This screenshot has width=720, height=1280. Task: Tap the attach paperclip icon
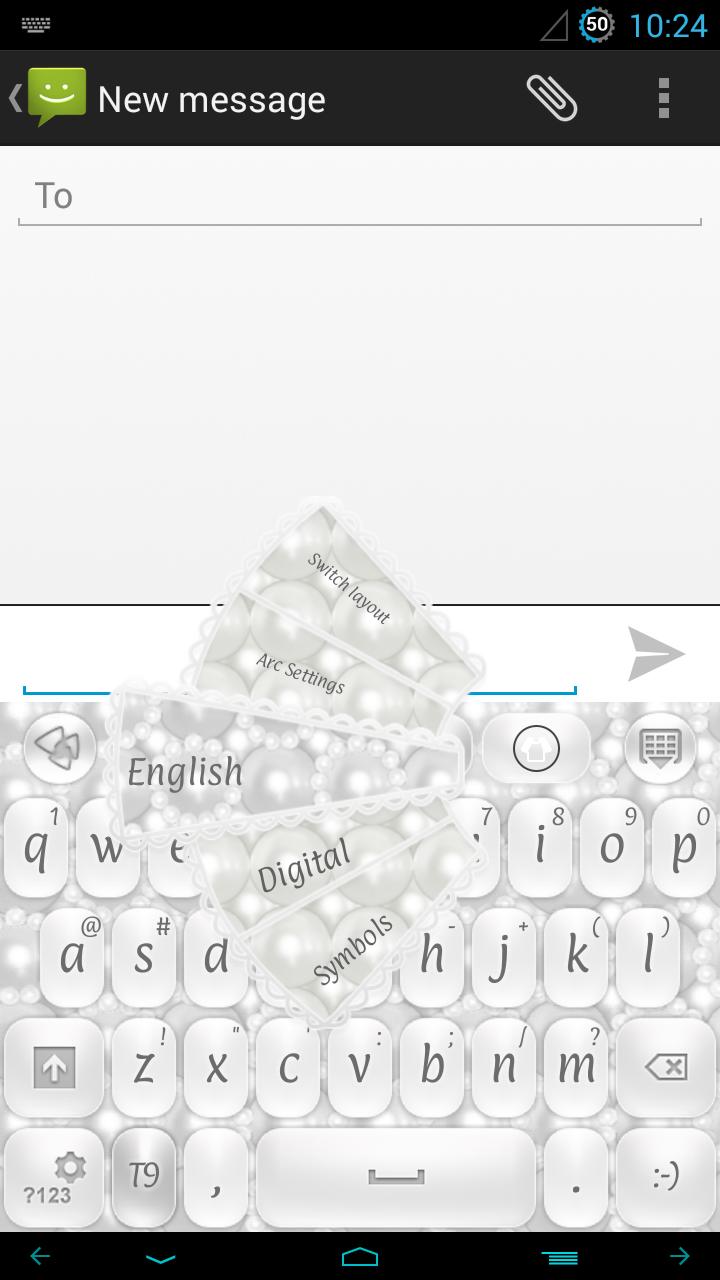552,98
